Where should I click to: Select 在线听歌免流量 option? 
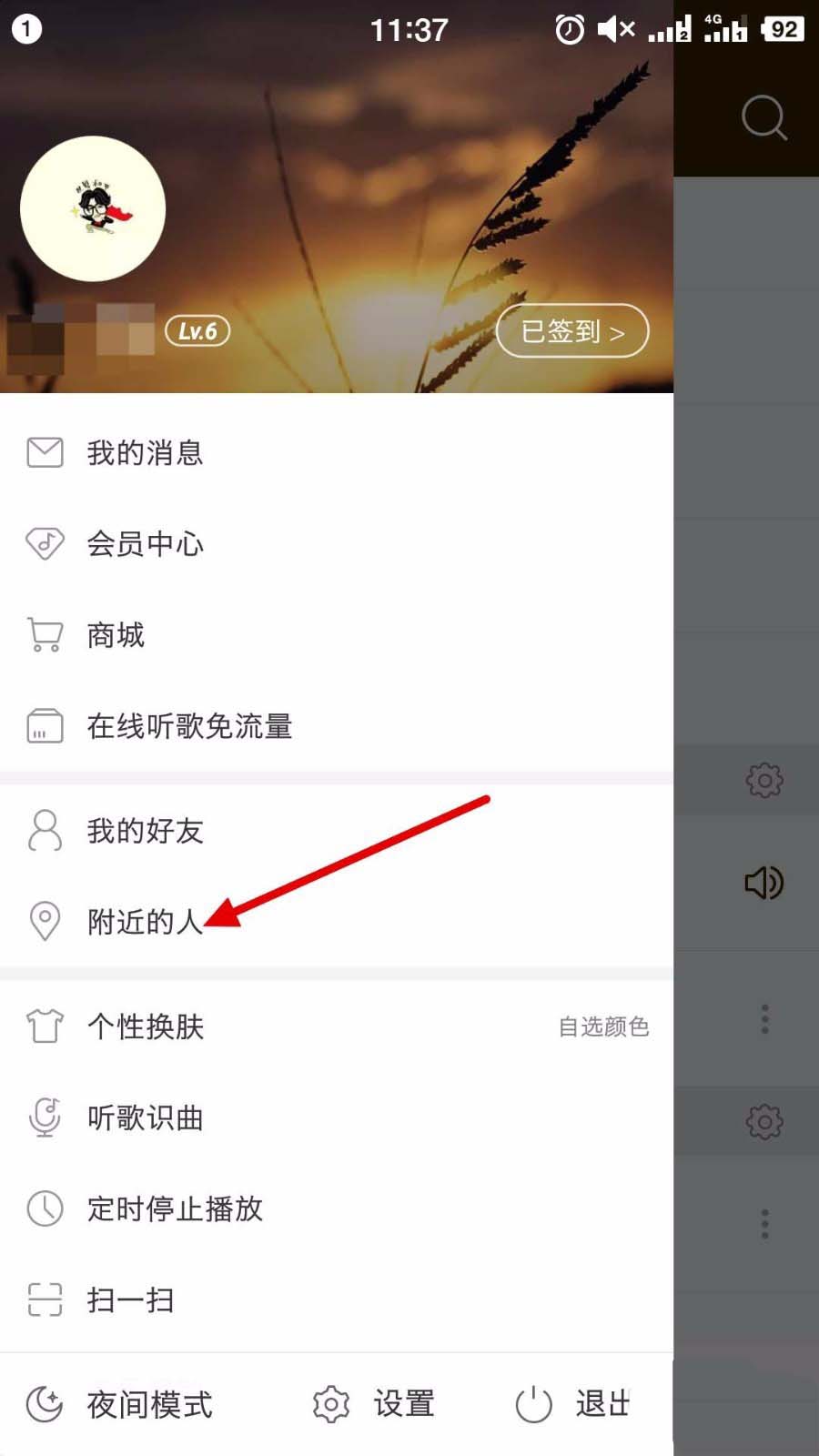(189, 725)
